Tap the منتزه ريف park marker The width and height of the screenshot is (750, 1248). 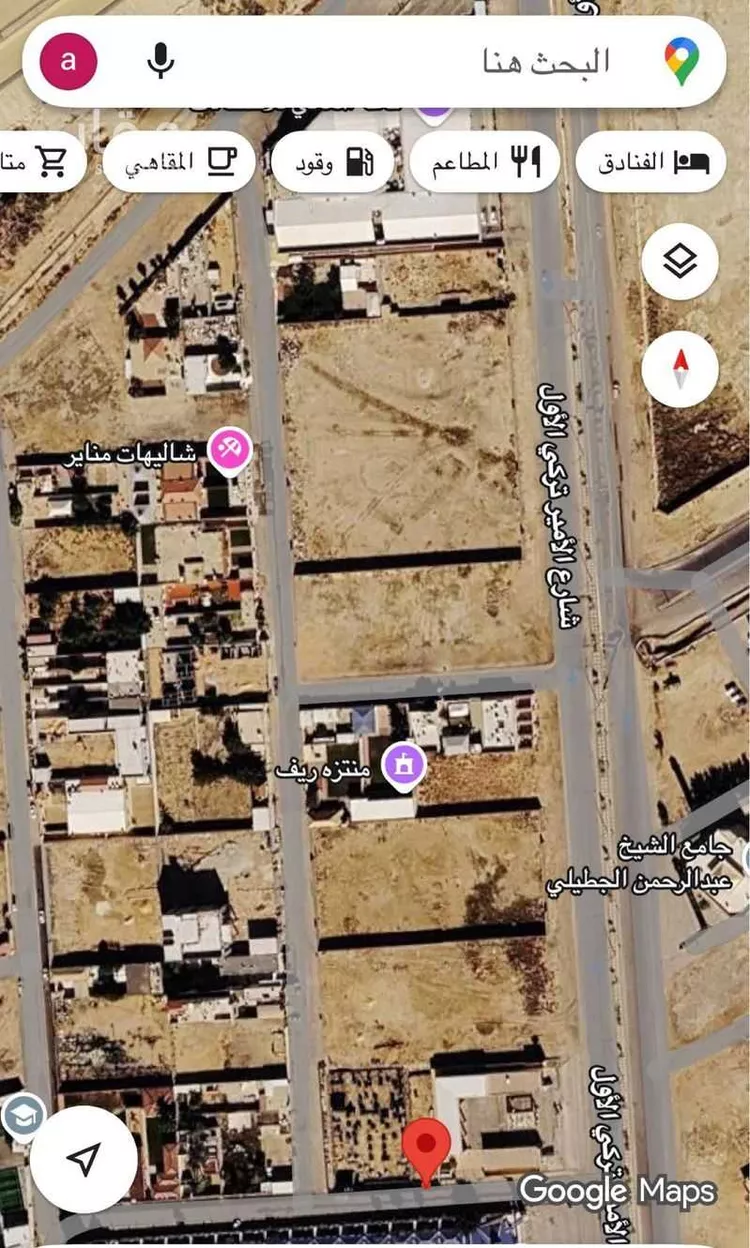pos(404,764)
